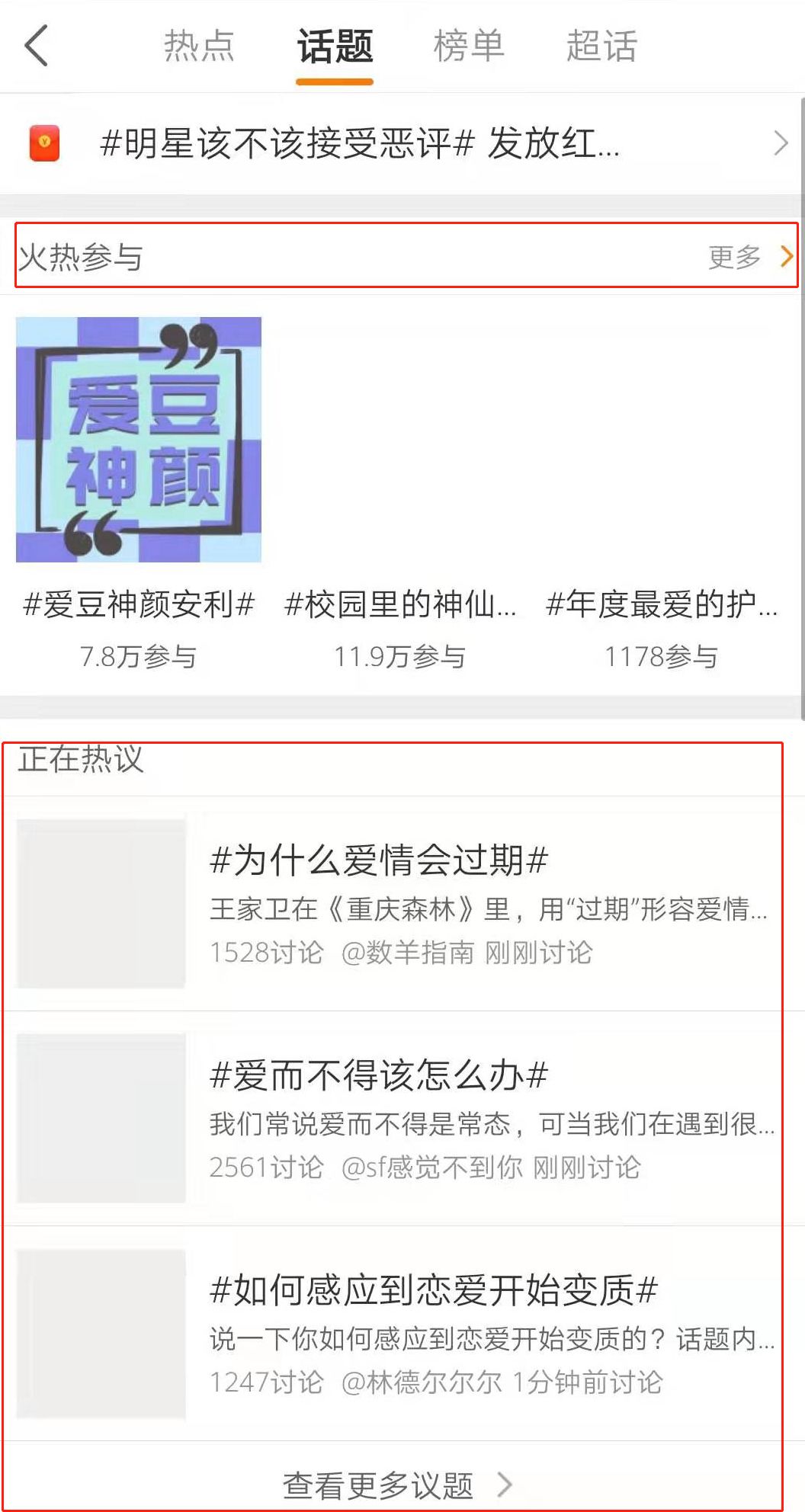
Task: Go back using the top-left arrow
Action: pyautogui.click(x=37, y=46)
